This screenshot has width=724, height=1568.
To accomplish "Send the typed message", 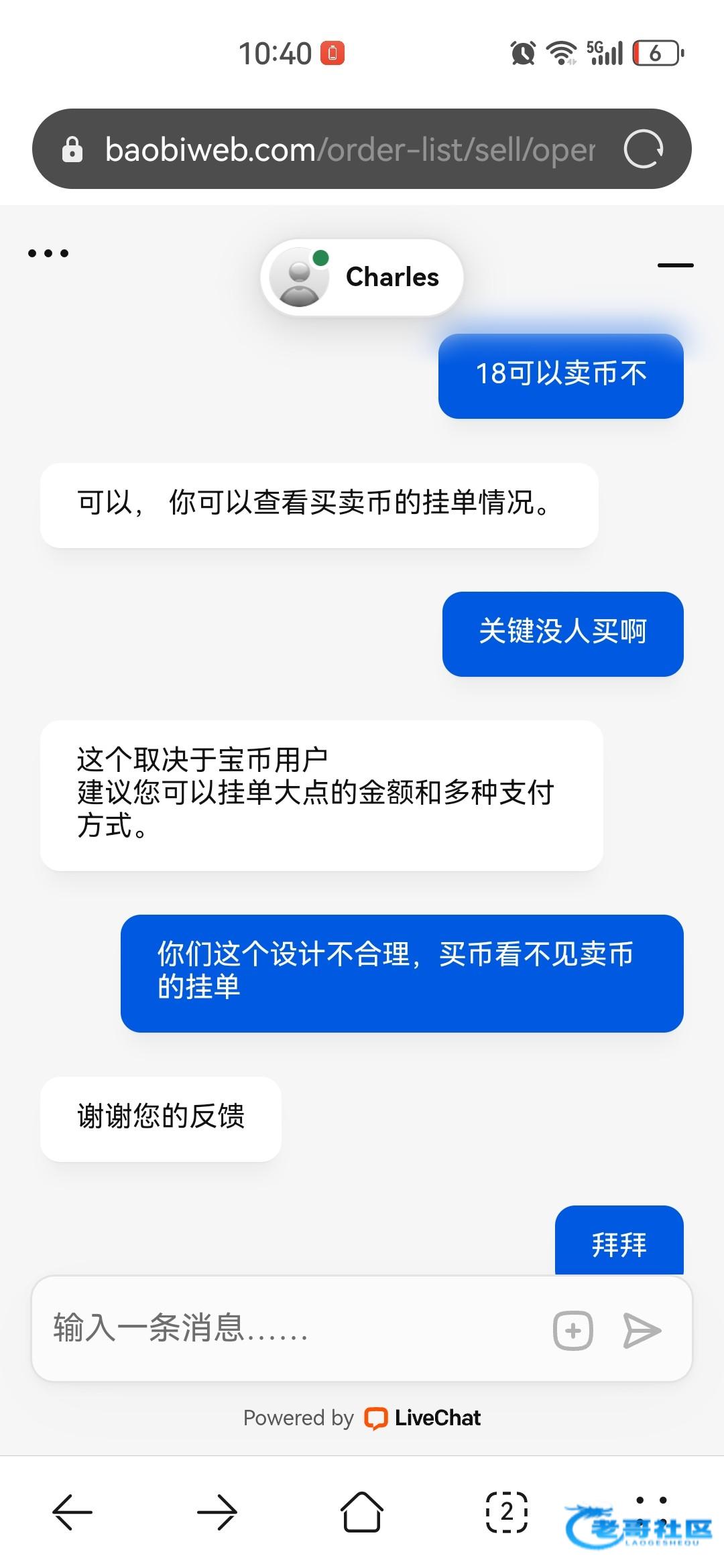I will coord(642,1330).
